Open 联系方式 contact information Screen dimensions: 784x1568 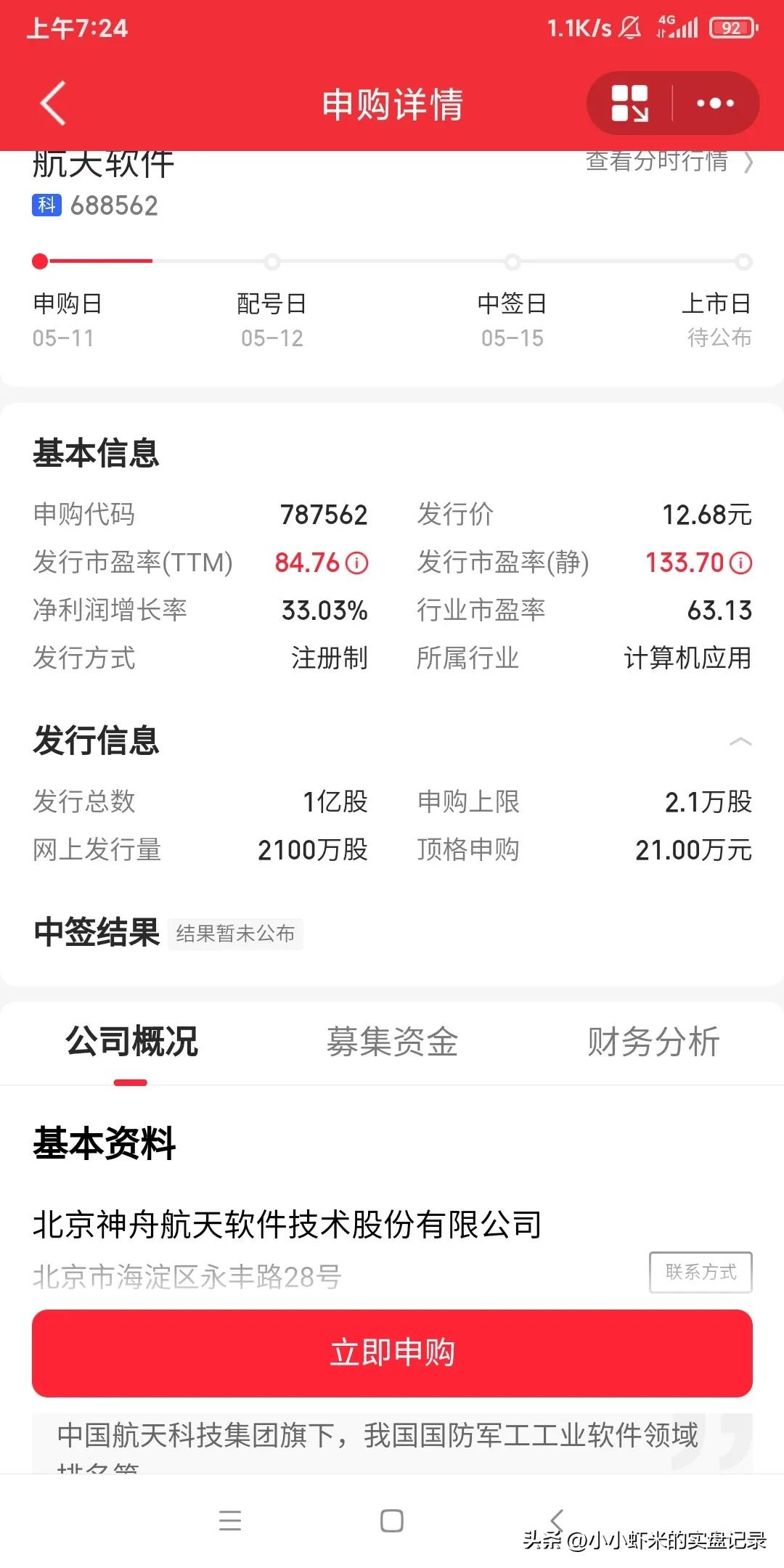[x=699, y=1272]
